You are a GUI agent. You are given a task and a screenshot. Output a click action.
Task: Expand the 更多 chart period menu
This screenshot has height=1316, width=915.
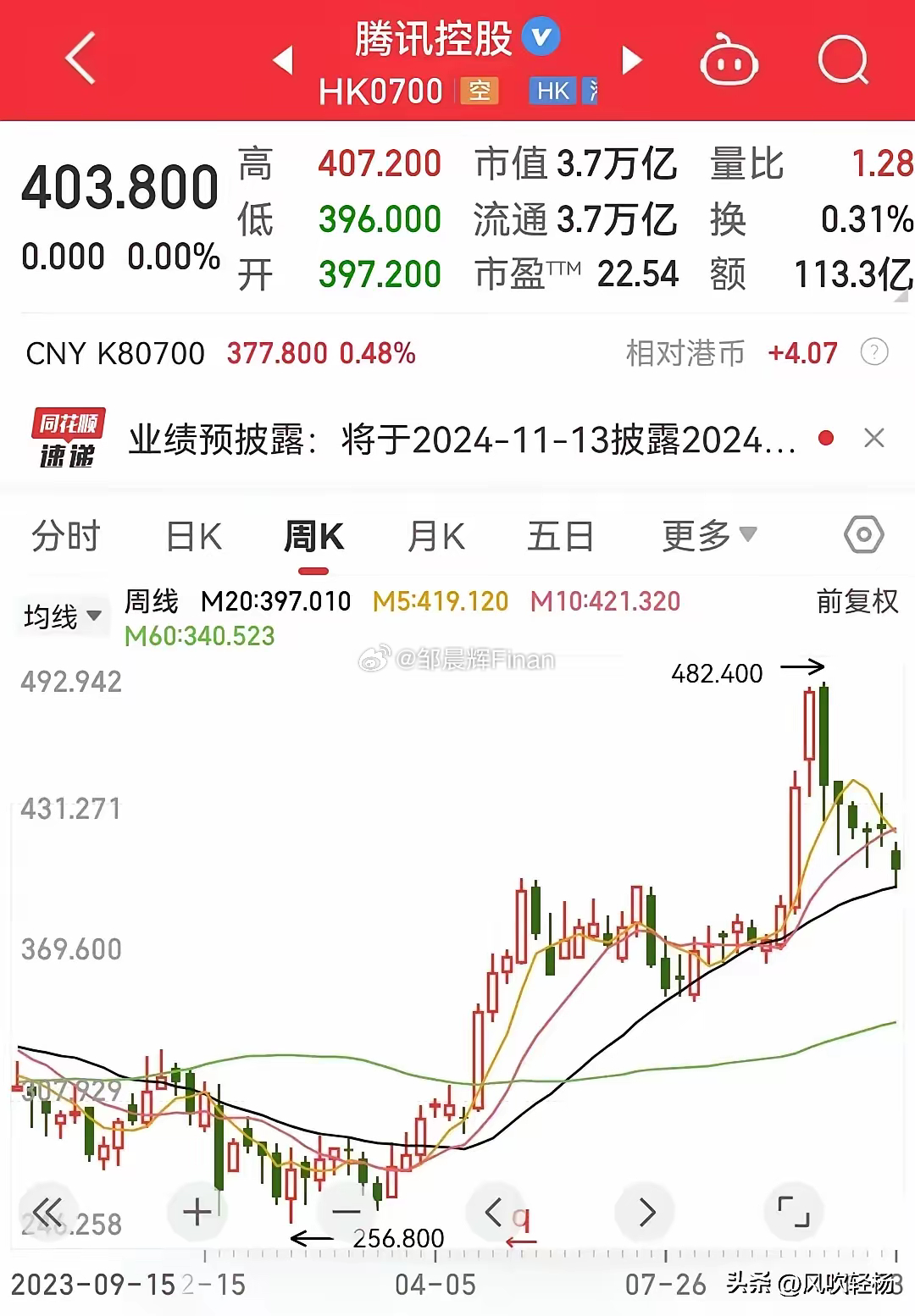(708, 535)
